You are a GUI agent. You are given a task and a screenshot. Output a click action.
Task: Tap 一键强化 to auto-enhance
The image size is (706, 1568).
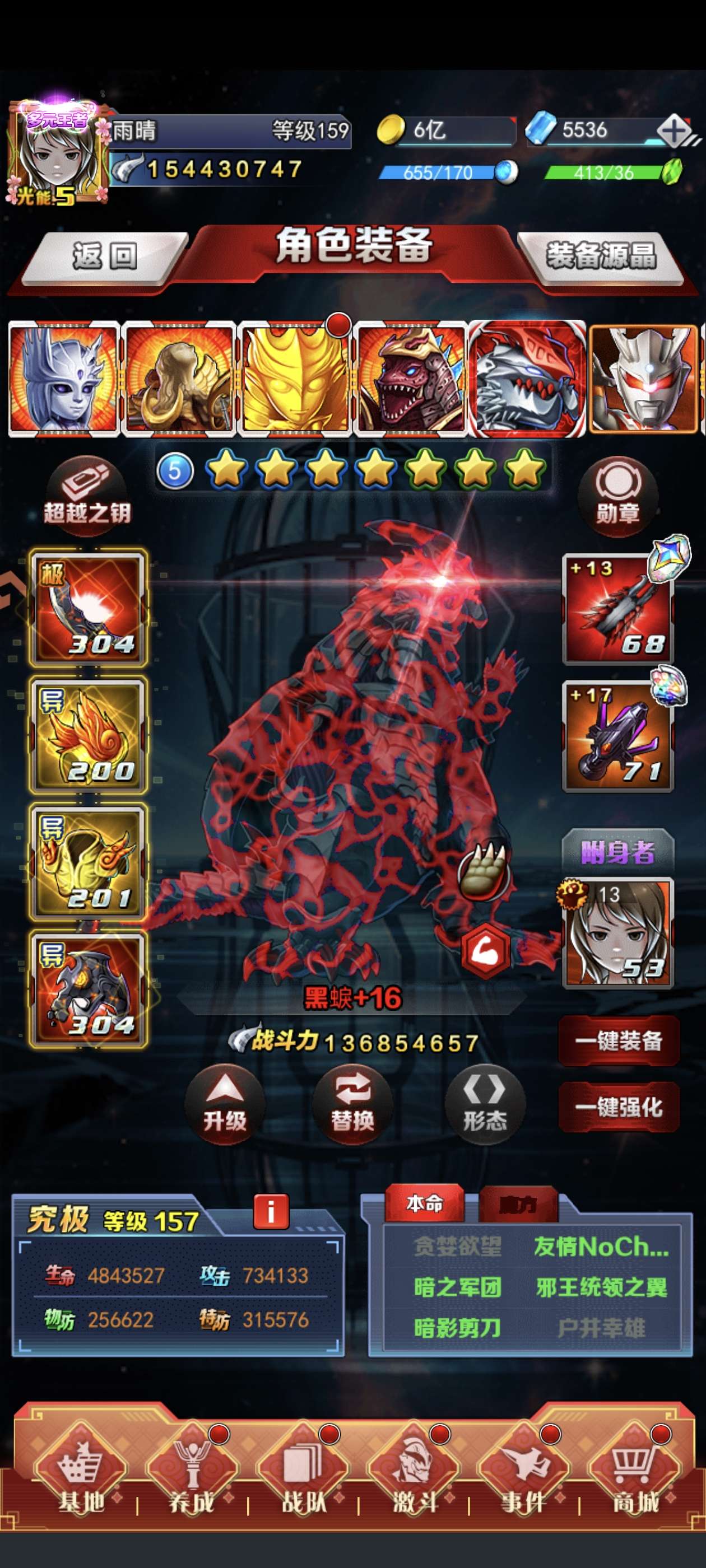click(618, 1106)
